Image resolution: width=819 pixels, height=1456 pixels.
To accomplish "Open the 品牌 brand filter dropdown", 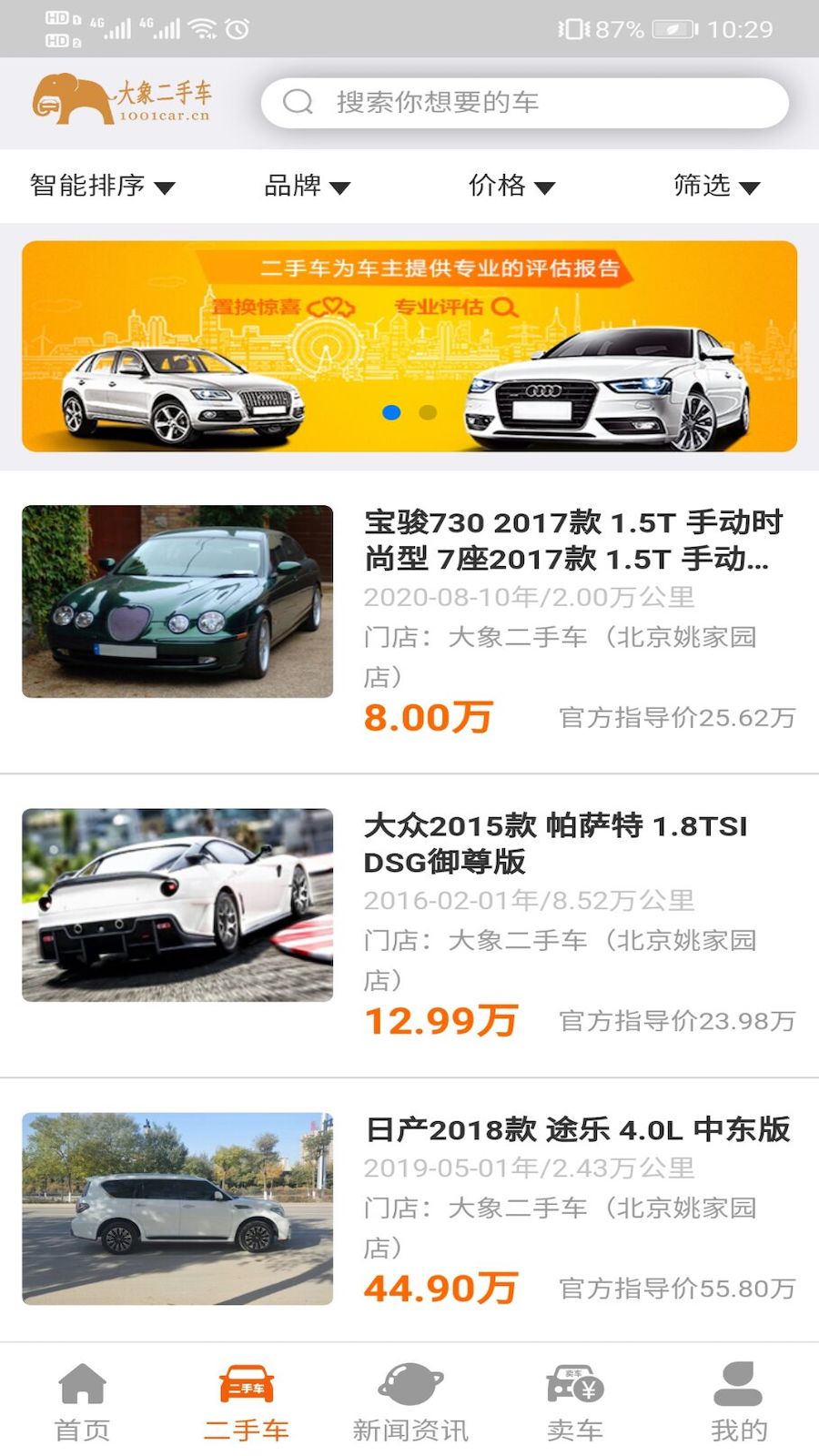I will [x=305, y=186].
